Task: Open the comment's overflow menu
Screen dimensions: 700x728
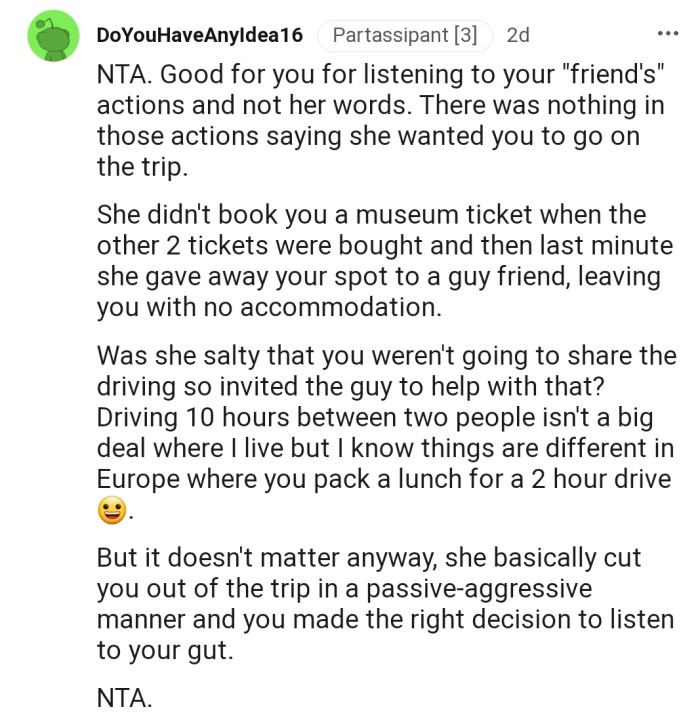Action: pyautogui.click(x=667, y=35)
